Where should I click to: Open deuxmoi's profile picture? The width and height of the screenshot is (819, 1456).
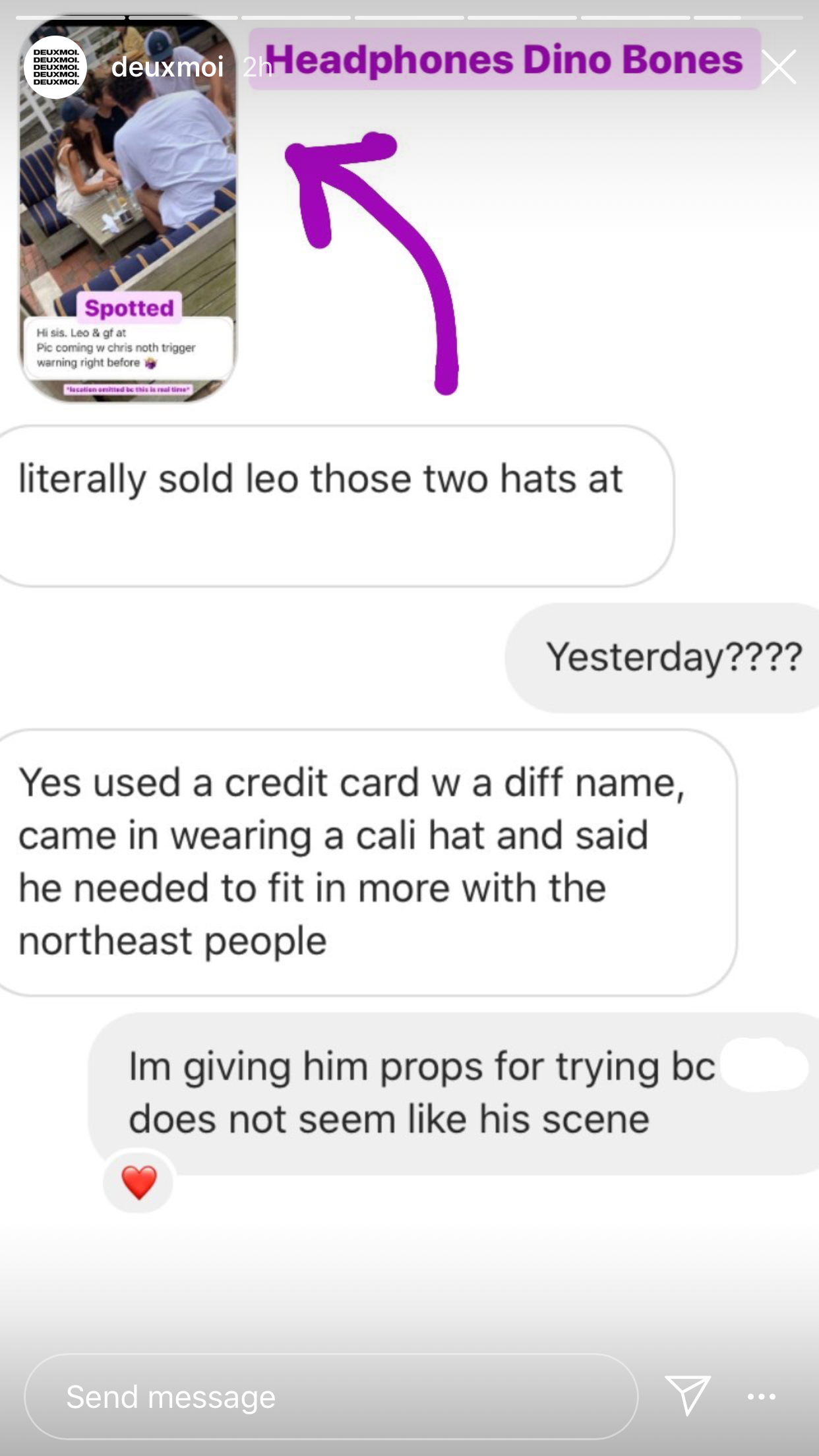(x=55, y=67)
